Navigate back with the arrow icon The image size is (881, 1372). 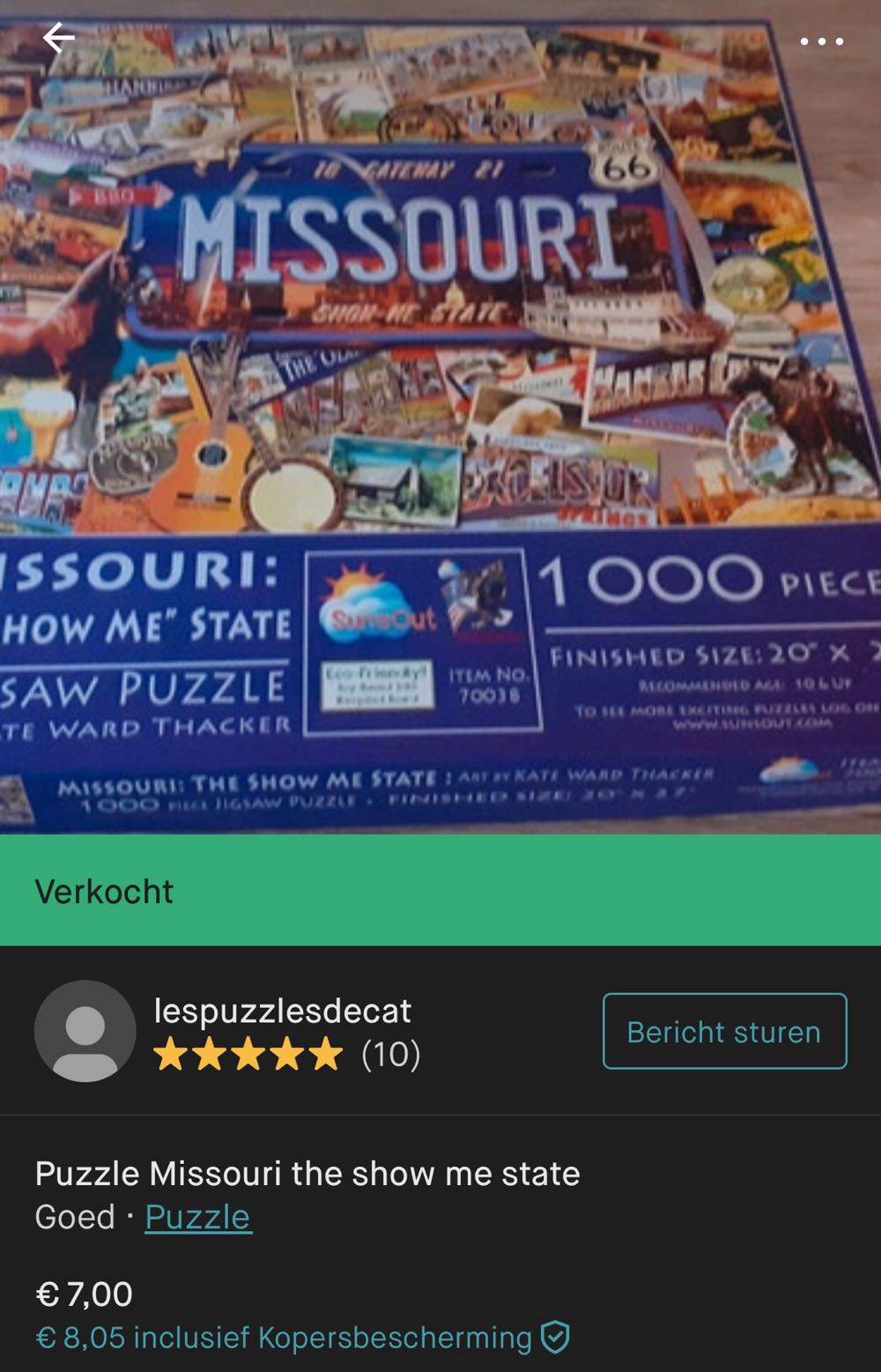(x=58, y=39)
